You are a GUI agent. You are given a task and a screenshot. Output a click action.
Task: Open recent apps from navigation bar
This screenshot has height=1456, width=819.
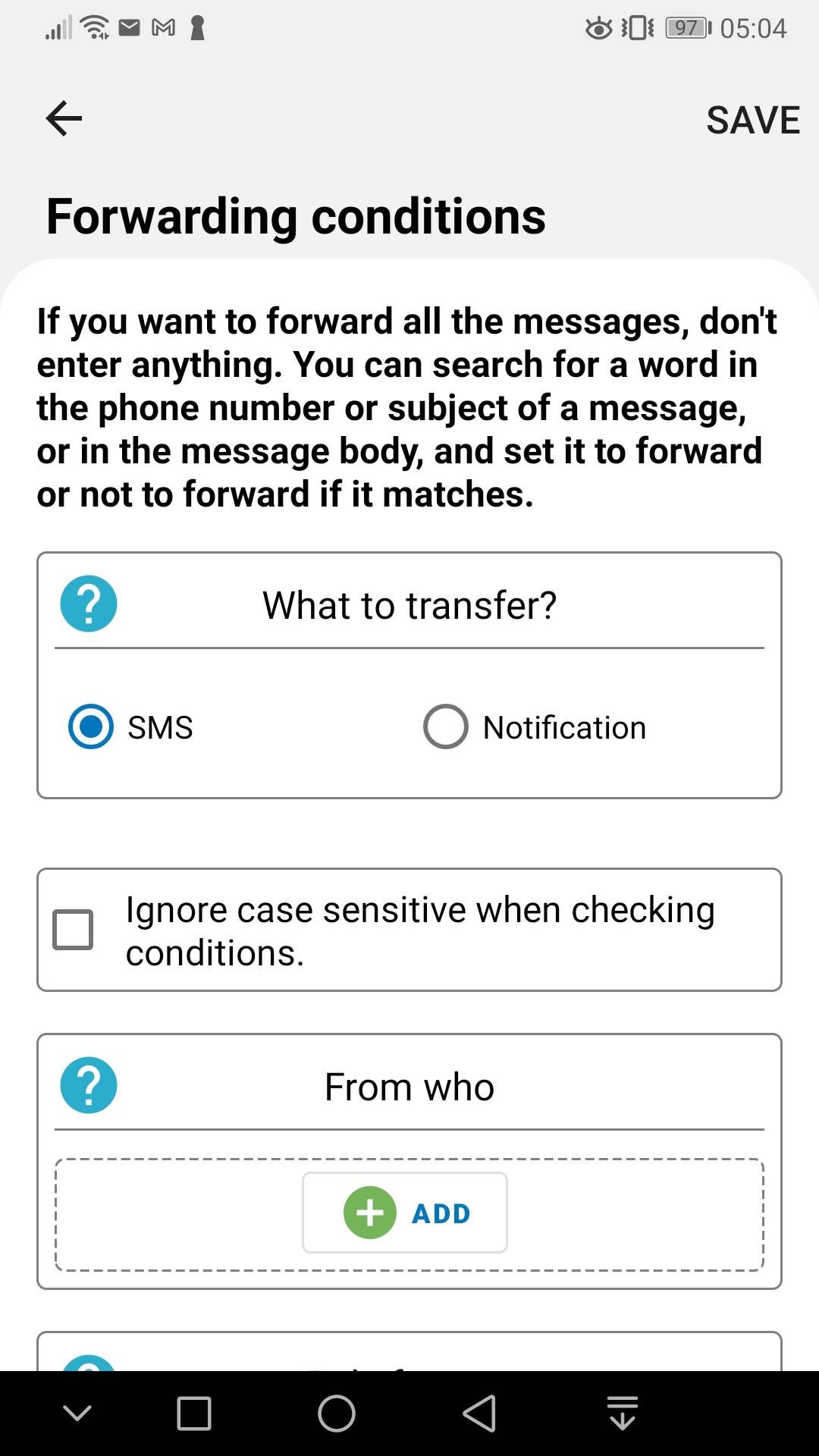click(194, 1414)
